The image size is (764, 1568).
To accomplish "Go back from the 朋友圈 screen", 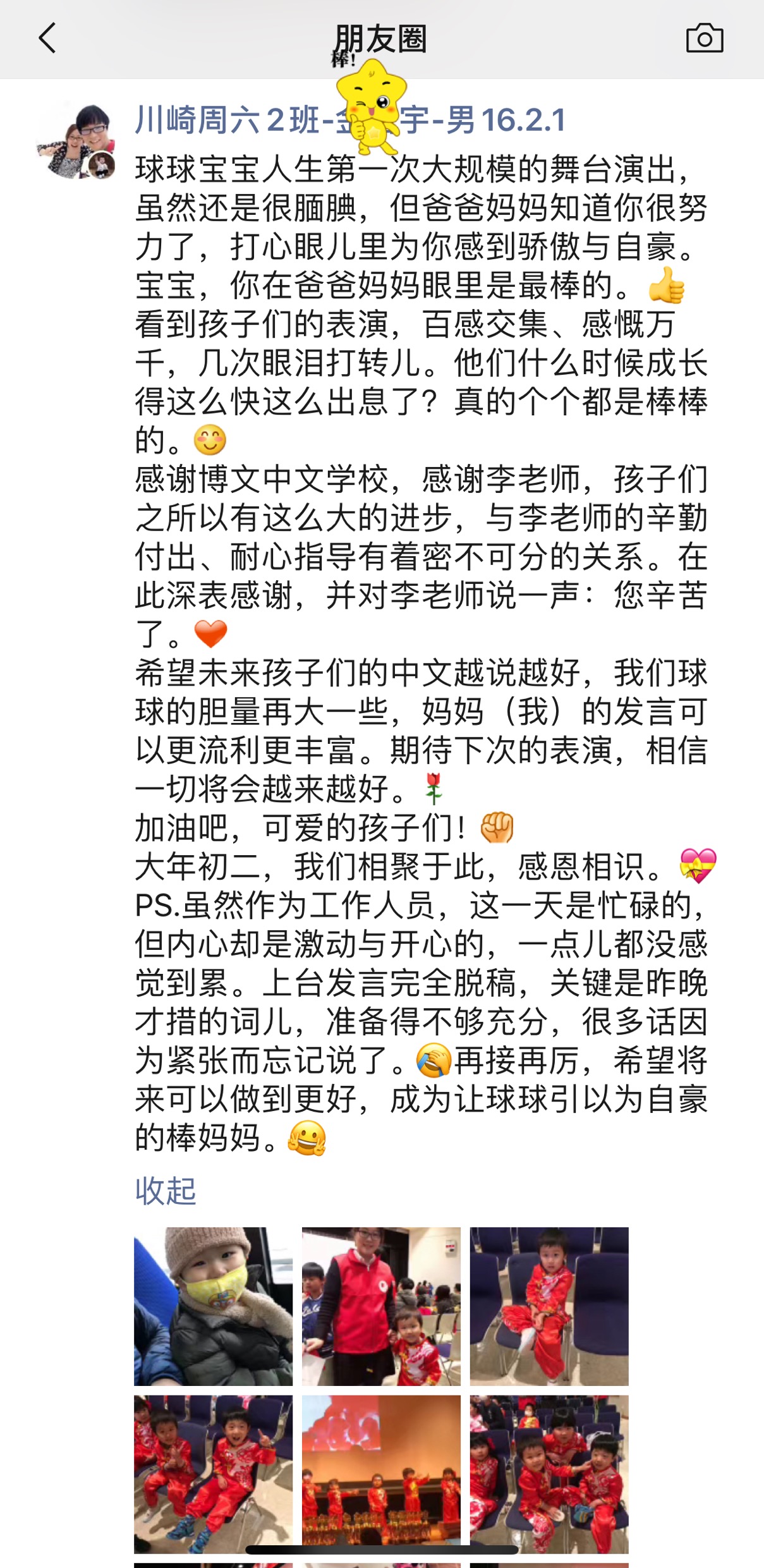I will click(47, 39).
